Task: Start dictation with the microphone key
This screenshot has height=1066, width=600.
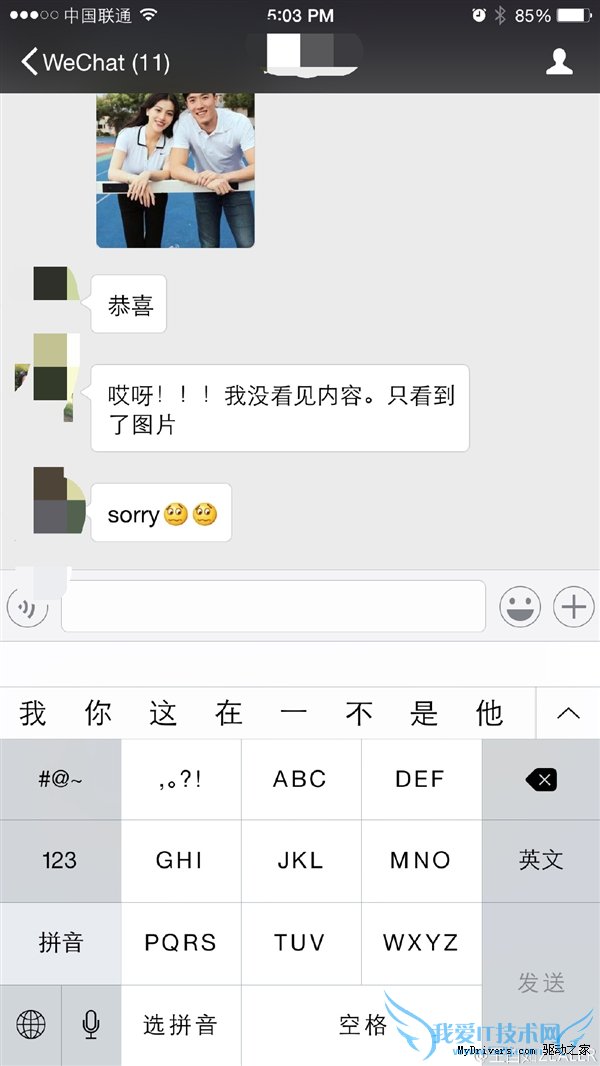Action: (91, 1024)
